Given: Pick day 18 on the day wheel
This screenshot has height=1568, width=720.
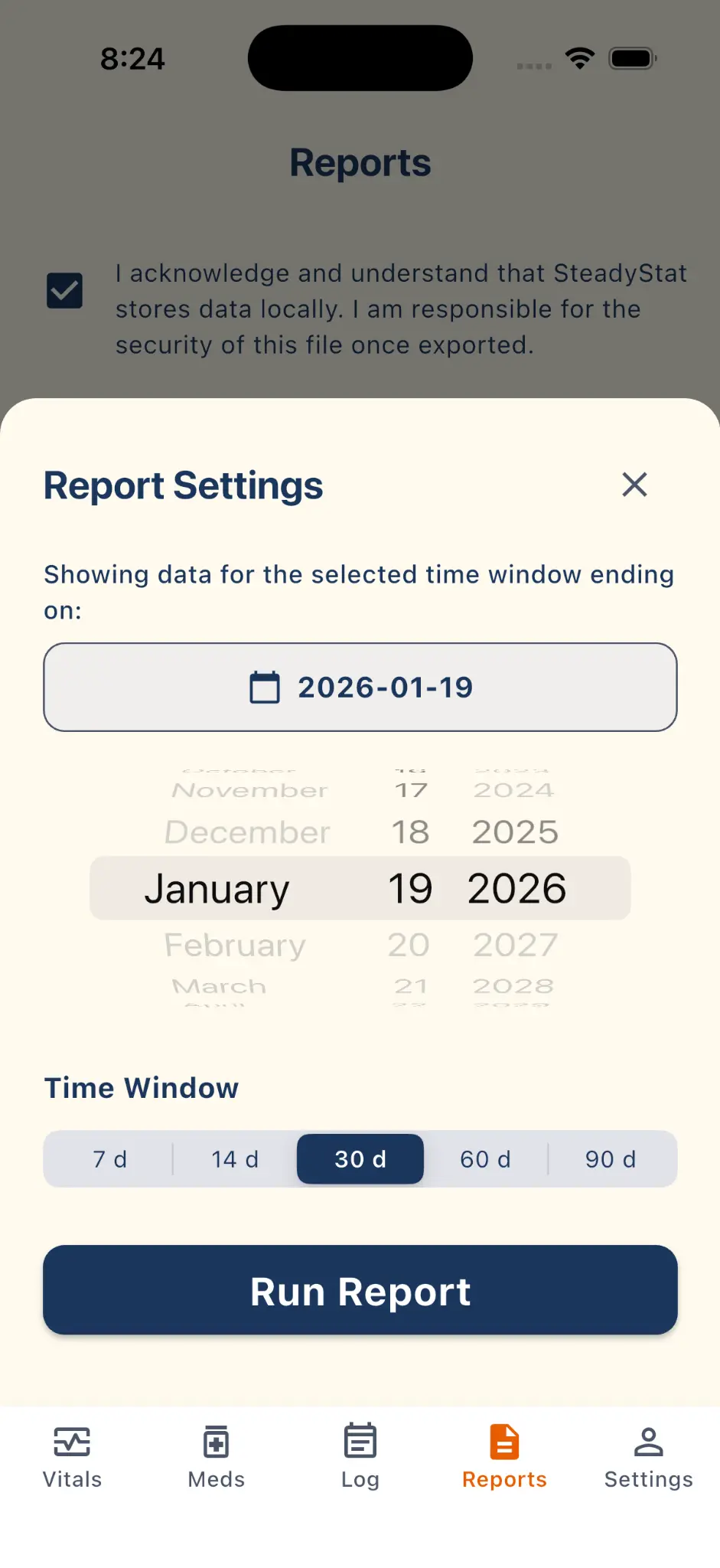Looking at the screenshot, I should (x=410, y=831).
